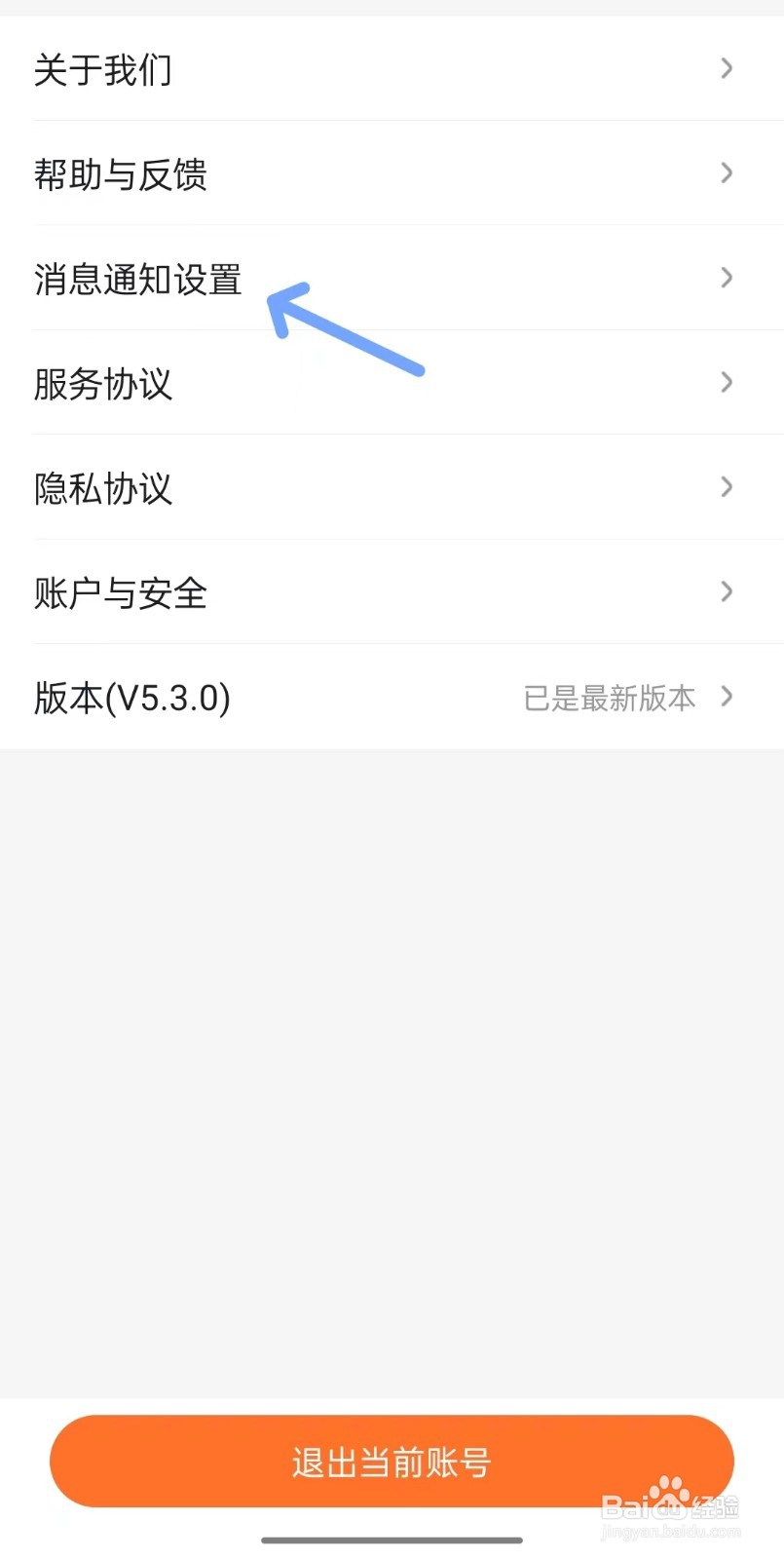Viewport: 784px width, 1559px height.
Task: Open the 帮助与反馈 page
Action: pos(119,175)
